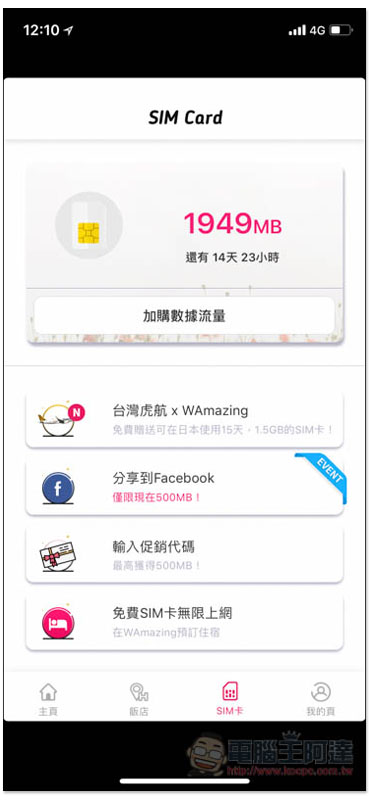Go to the 飯店 tab

click(138, 699)
